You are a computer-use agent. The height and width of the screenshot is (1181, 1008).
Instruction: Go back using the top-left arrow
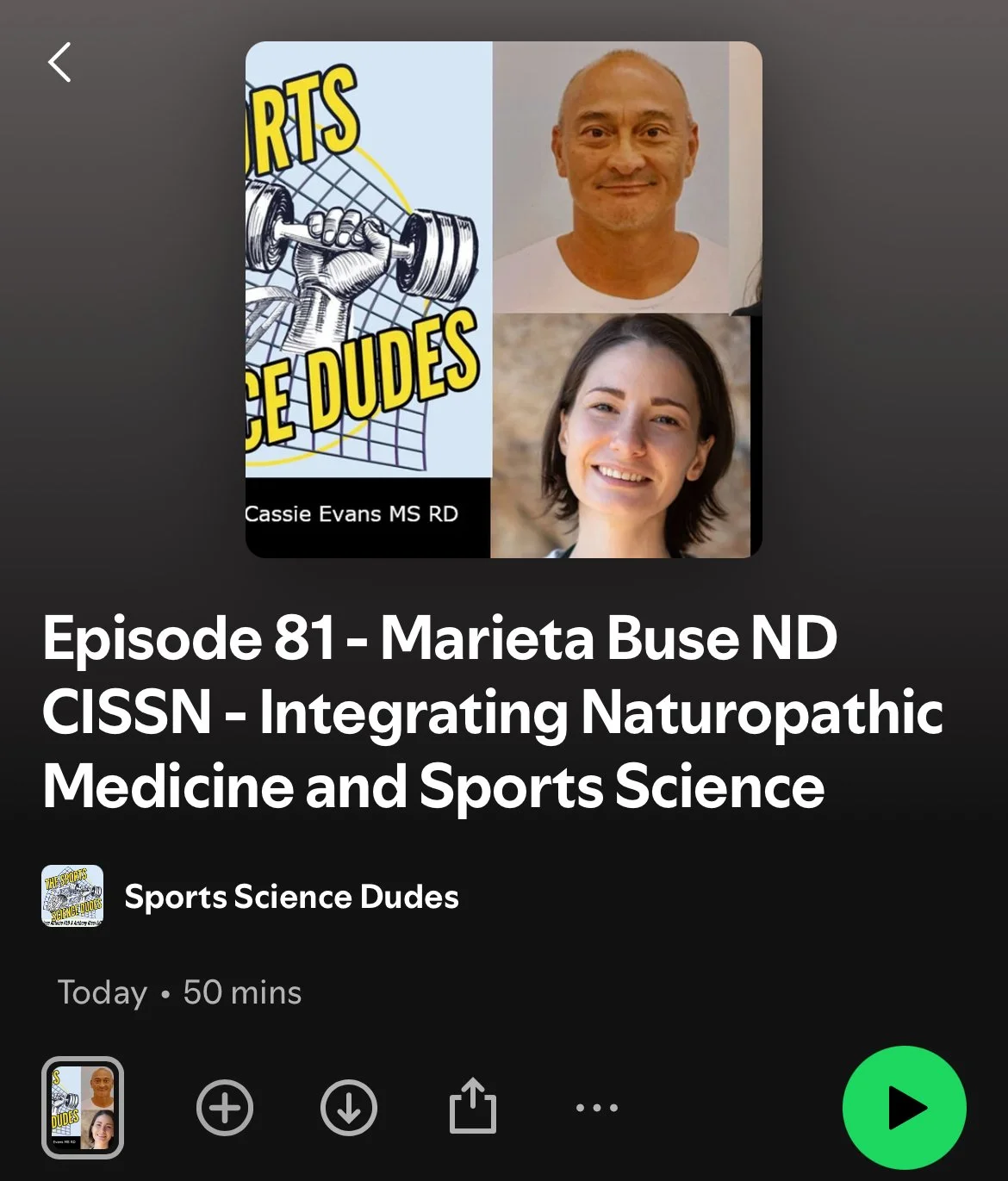(x=59, y=62)
